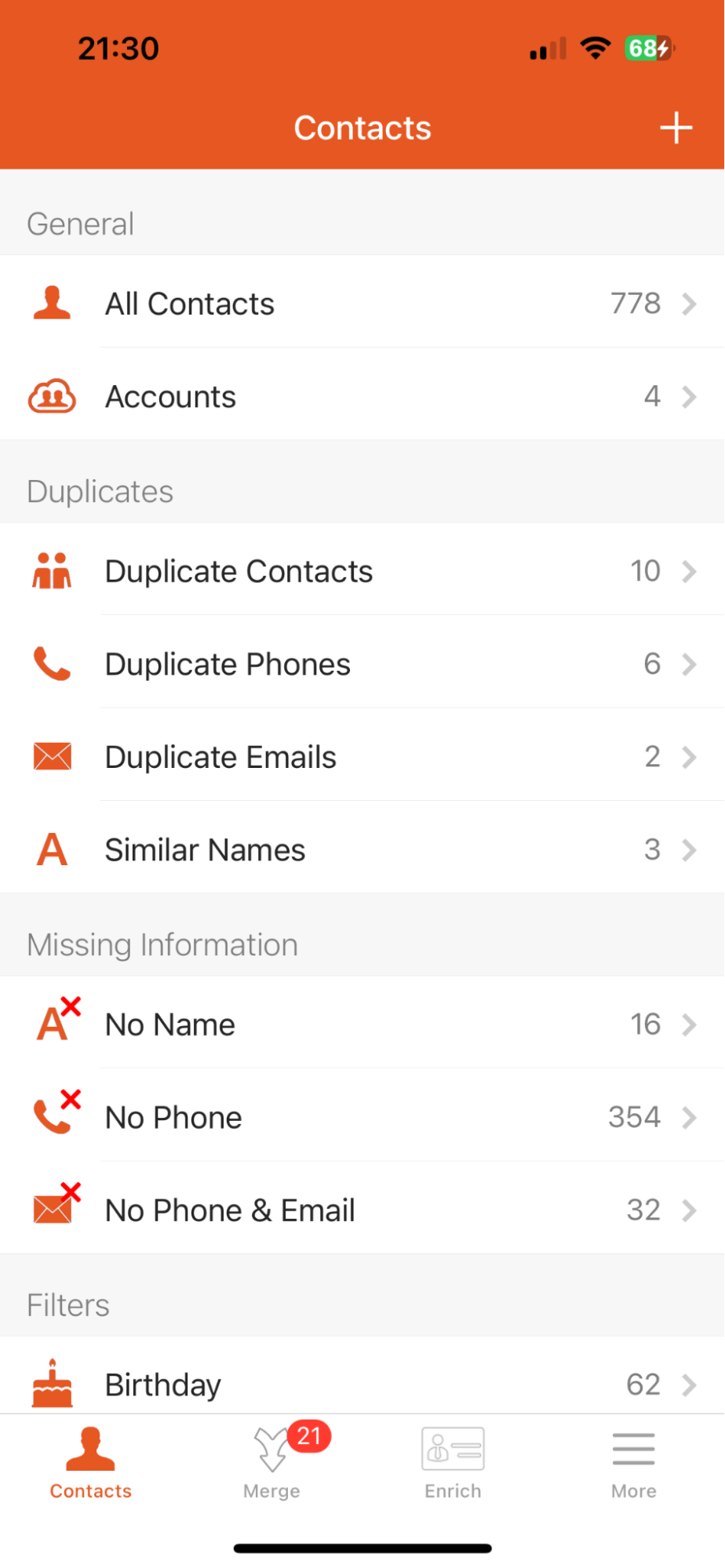Show No Phone & Email contacts
Screen dimensions: 725x1568
[x=362, y=1210]
